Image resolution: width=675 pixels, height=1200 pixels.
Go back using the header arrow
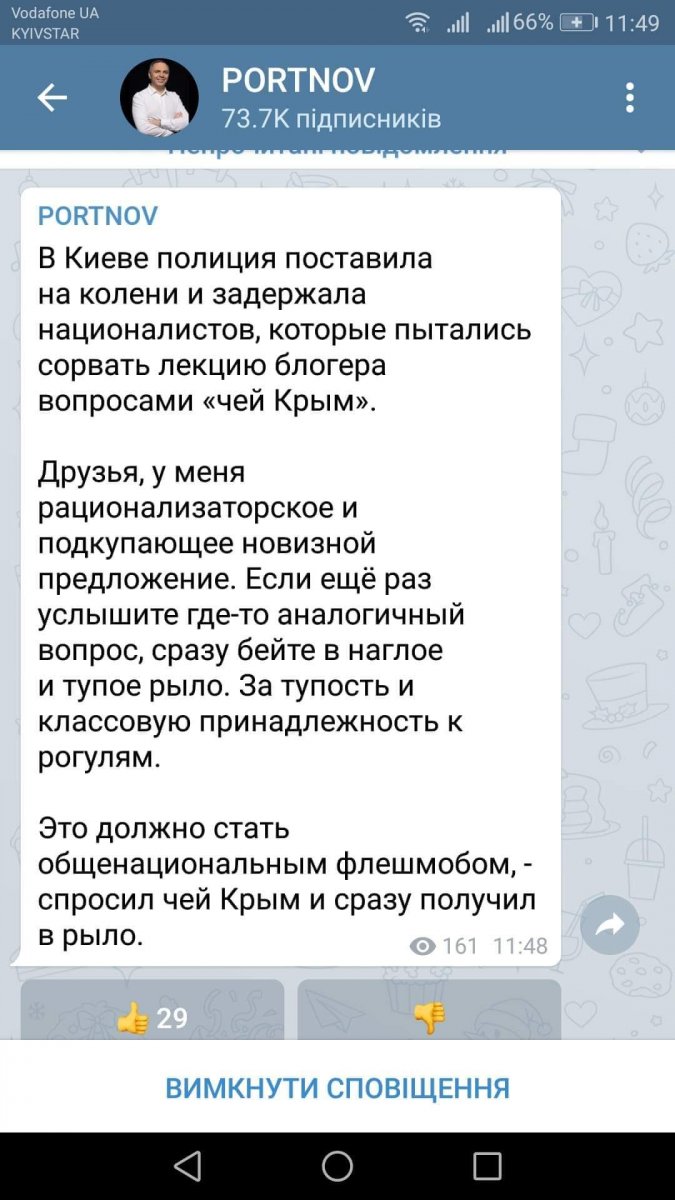pos(52,97)
